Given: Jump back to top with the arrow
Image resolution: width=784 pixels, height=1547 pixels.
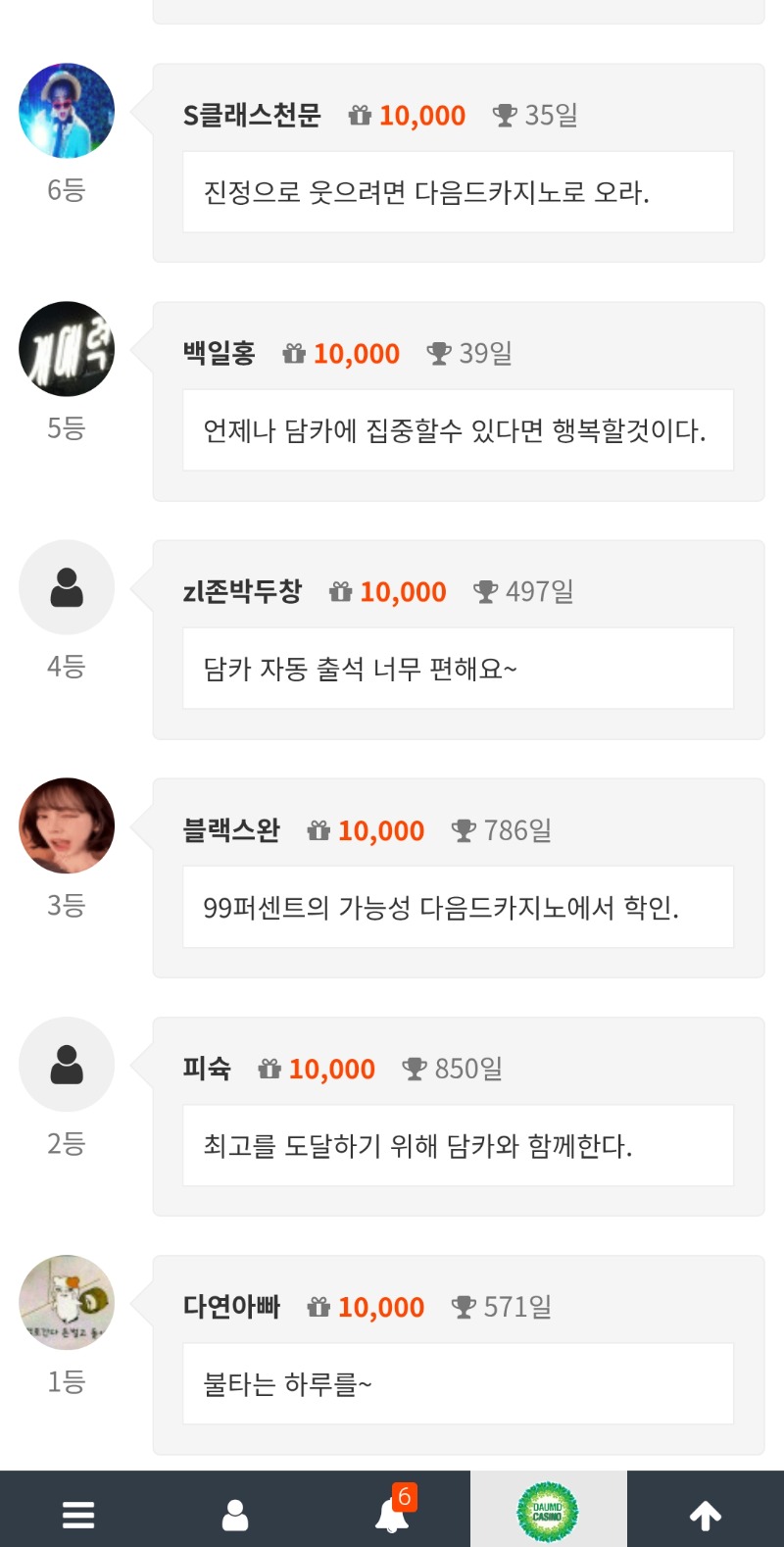Looking at the screenshot, I should pos(706,1515).
